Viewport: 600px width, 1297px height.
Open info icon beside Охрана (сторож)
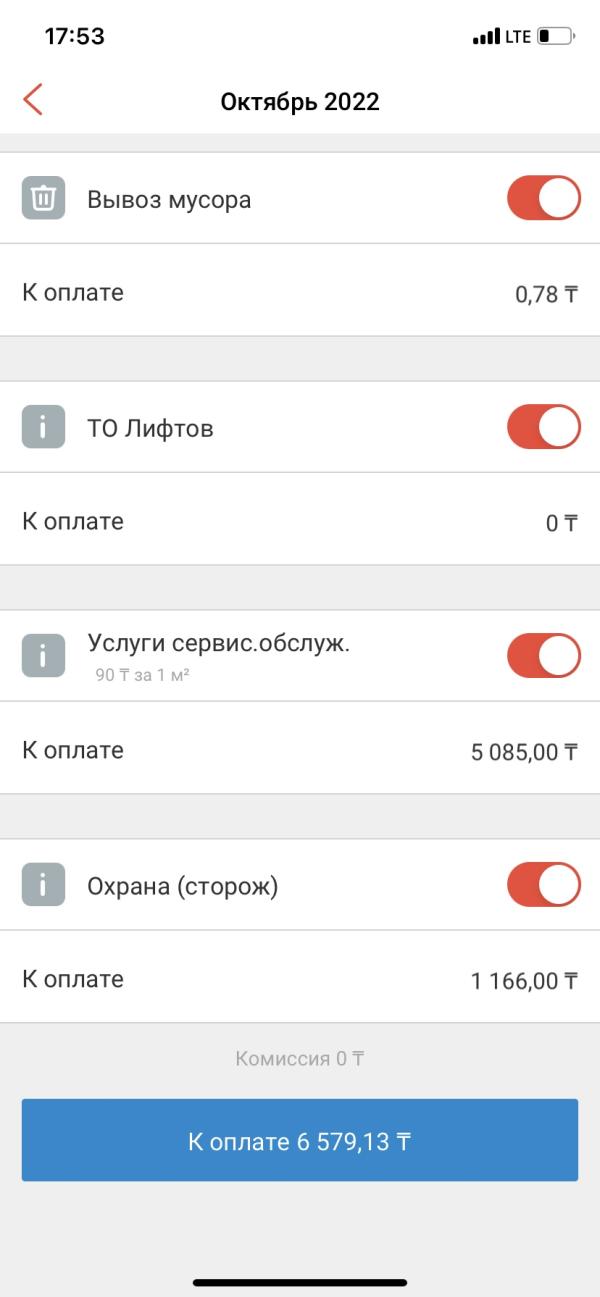point(43,885)
